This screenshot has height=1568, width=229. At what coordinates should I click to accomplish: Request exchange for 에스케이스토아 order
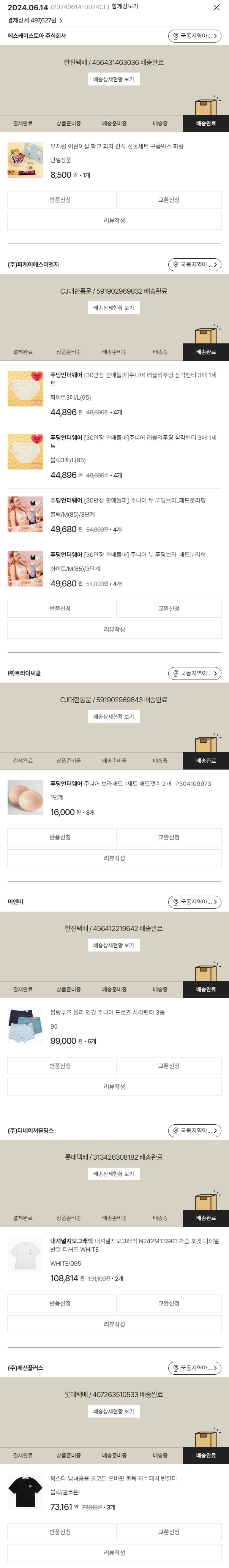[x=169, y=200]
